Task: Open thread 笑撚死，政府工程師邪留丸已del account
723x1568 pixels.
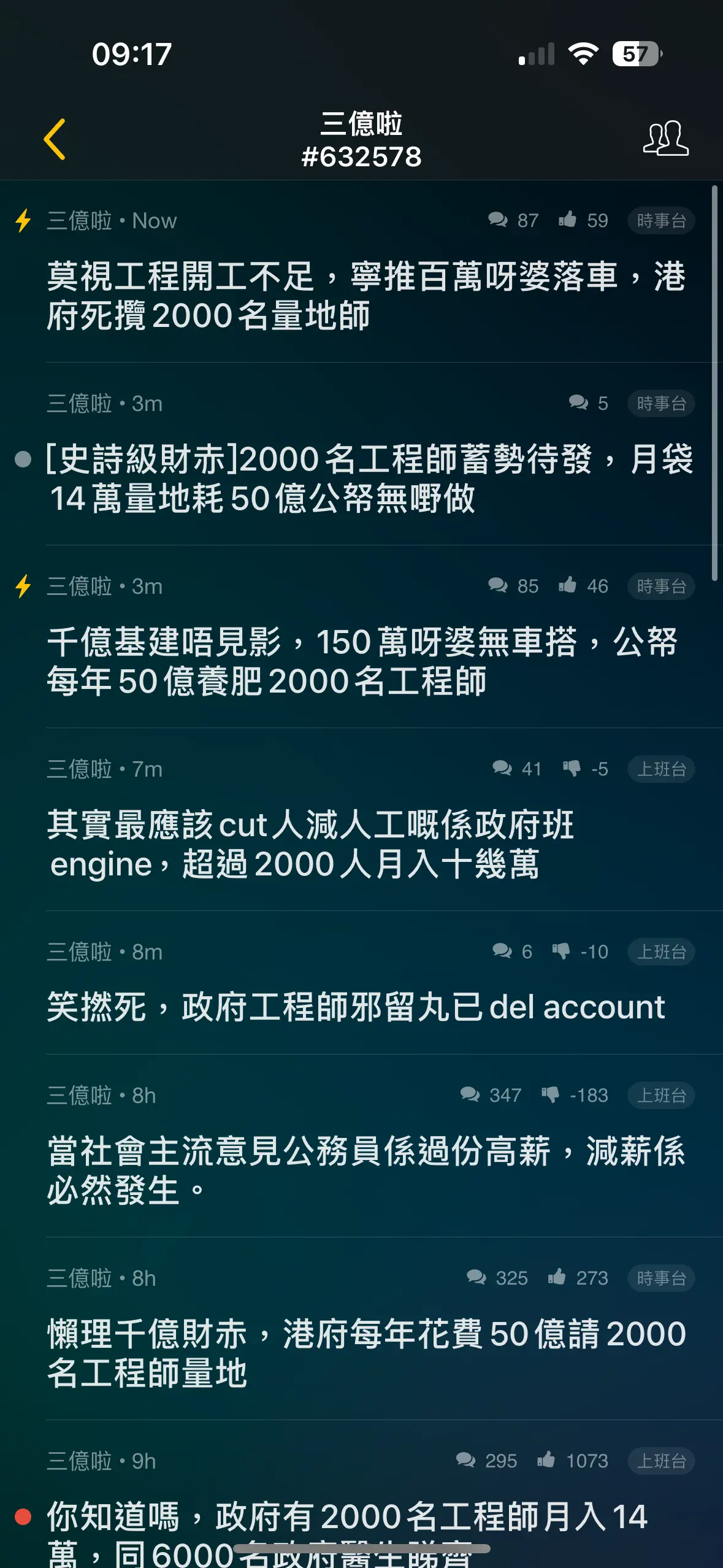Action: tap(356, 1007)
